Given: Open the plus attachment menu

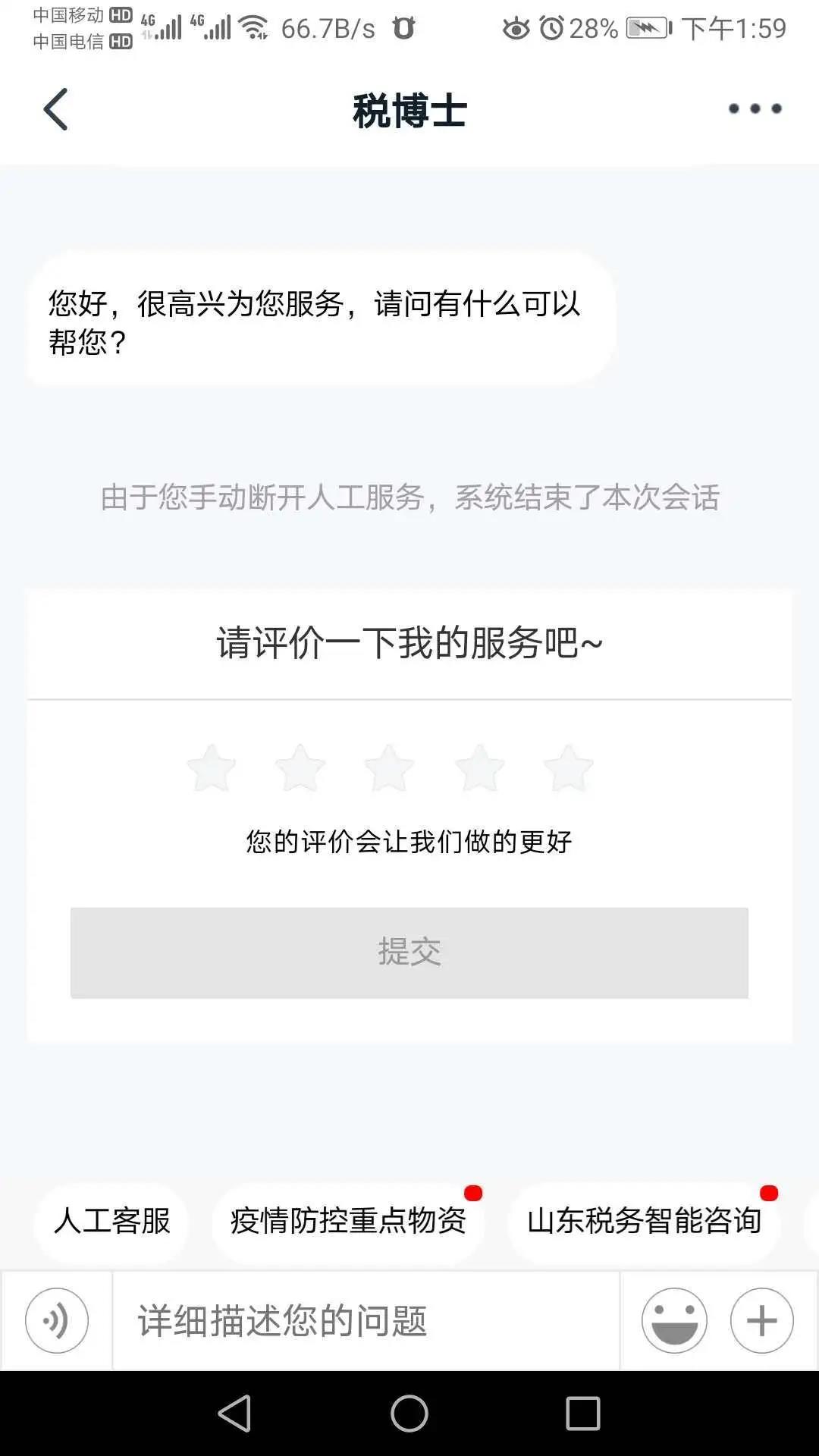Looking at the screenshot, I should [762, 1320].
